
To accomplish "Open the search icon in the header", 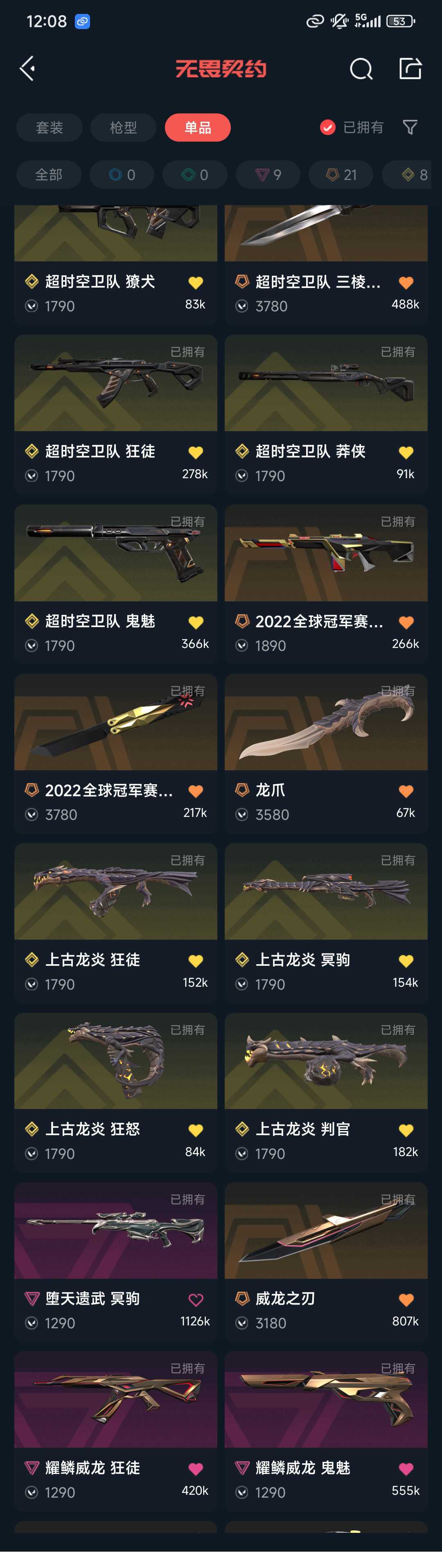I will [361, 69].
